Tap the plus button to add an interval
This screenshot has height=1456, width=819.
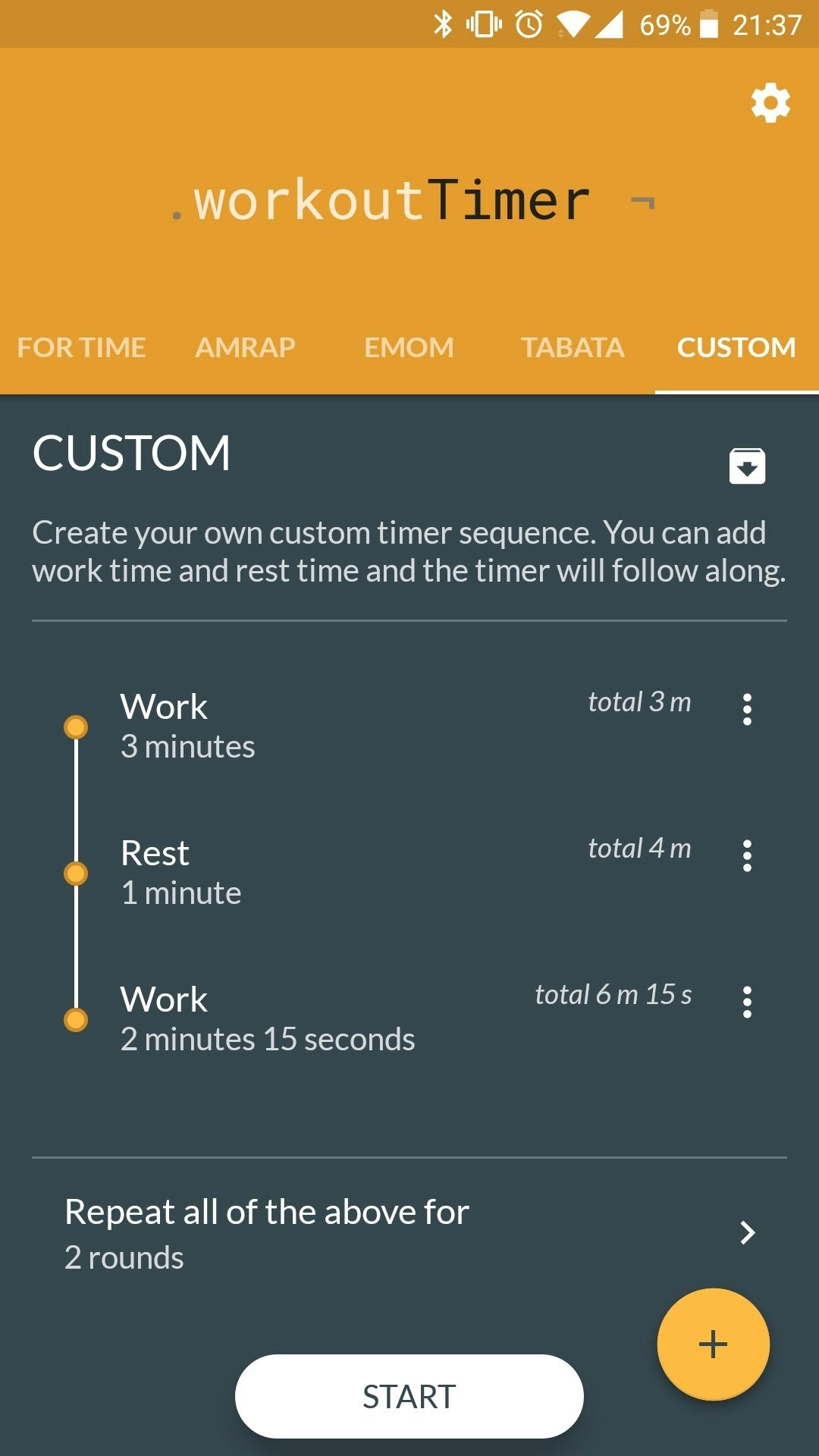[712, 1342]
